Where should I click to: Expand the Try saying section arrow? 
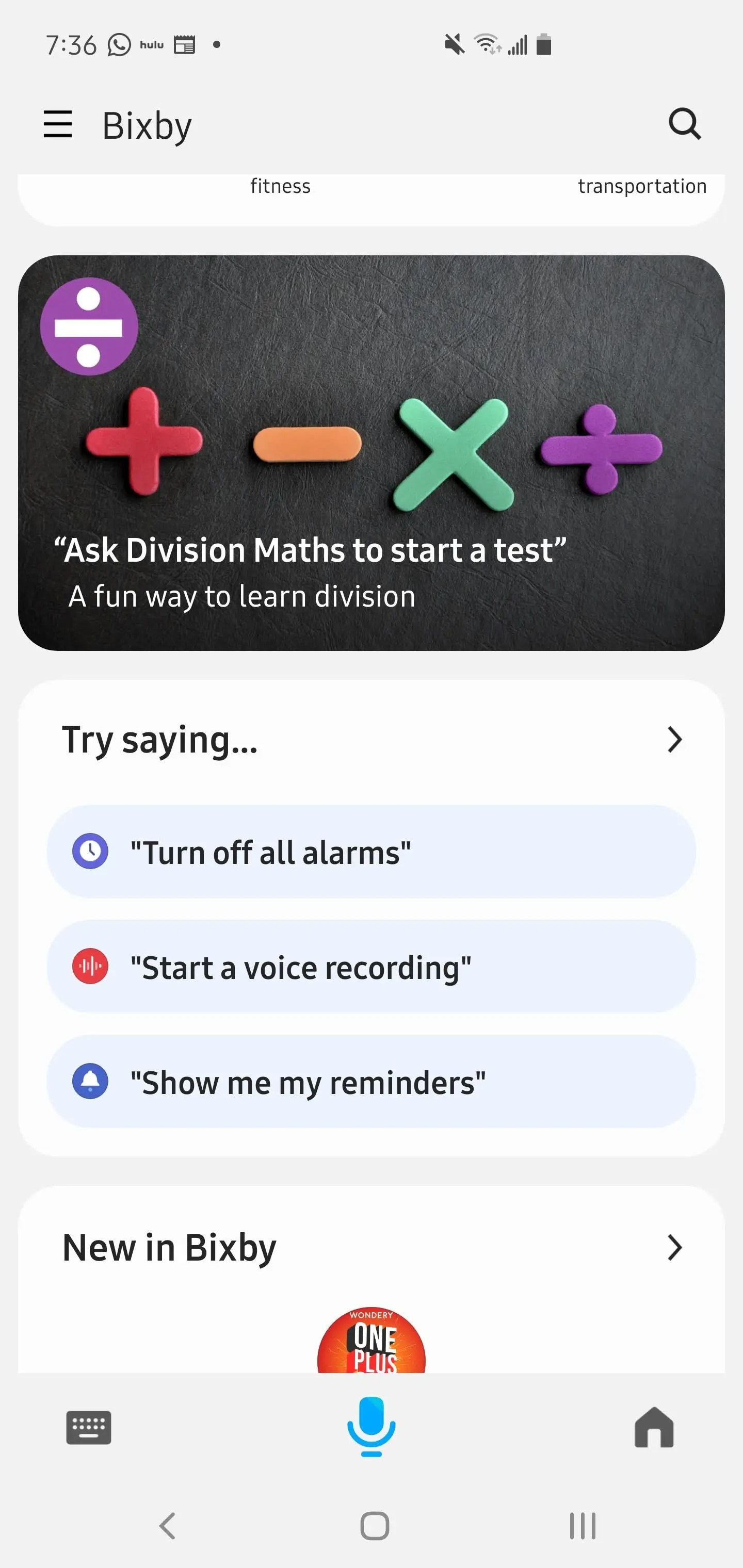click(x=674, y=740)
